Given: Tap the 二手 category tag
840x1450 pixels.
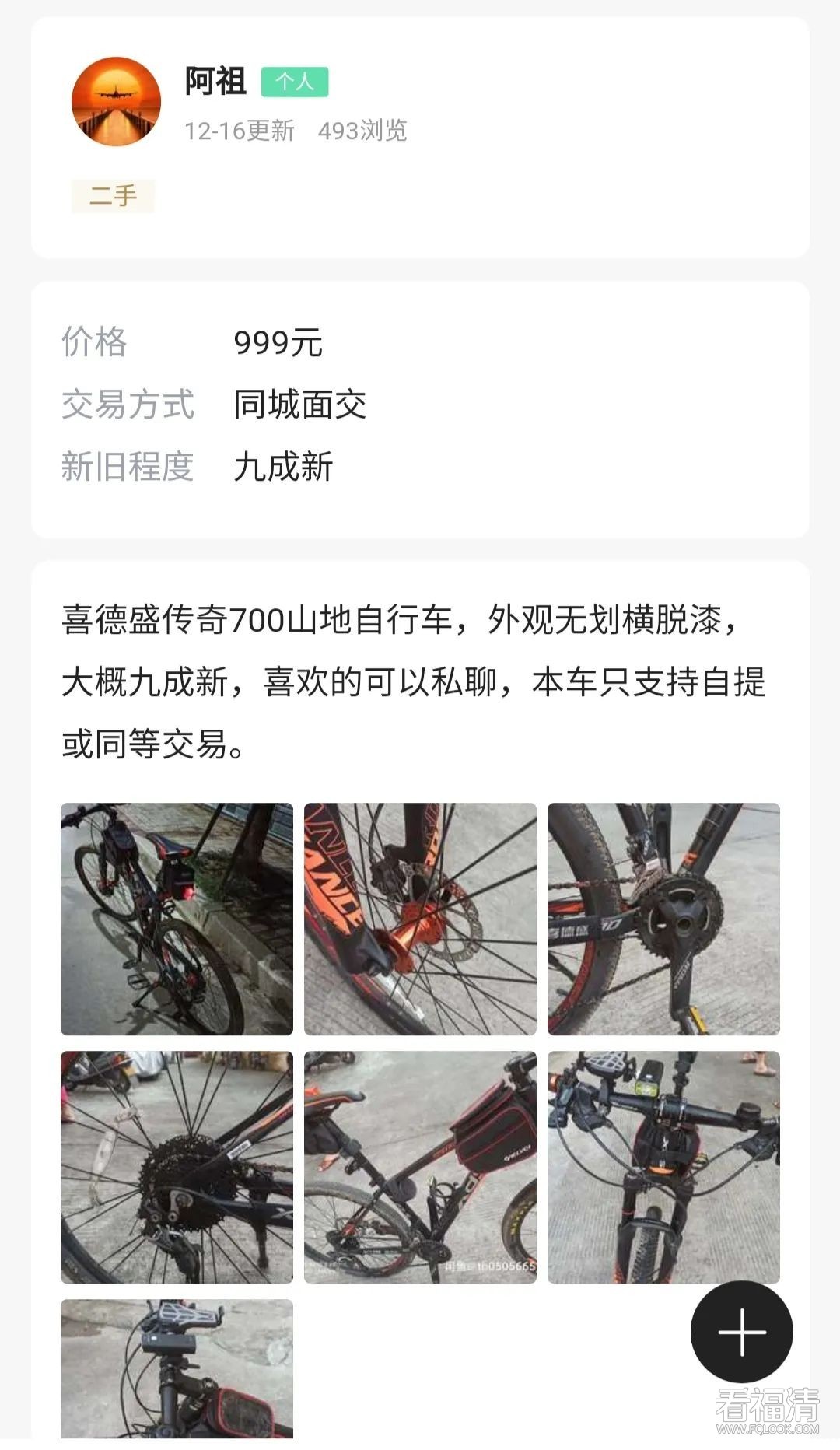Looking at the screenshot, I should 113,196.
